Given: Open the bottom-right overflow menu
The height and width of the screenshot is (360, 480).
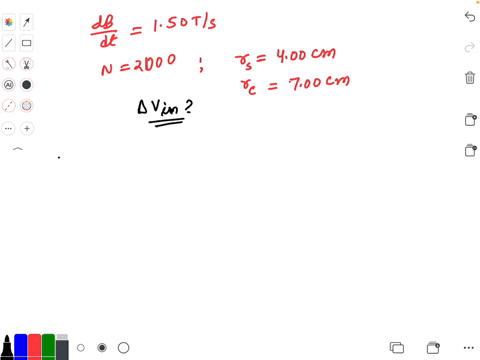Looking at the screenshot, I should [x=469, y=348].
